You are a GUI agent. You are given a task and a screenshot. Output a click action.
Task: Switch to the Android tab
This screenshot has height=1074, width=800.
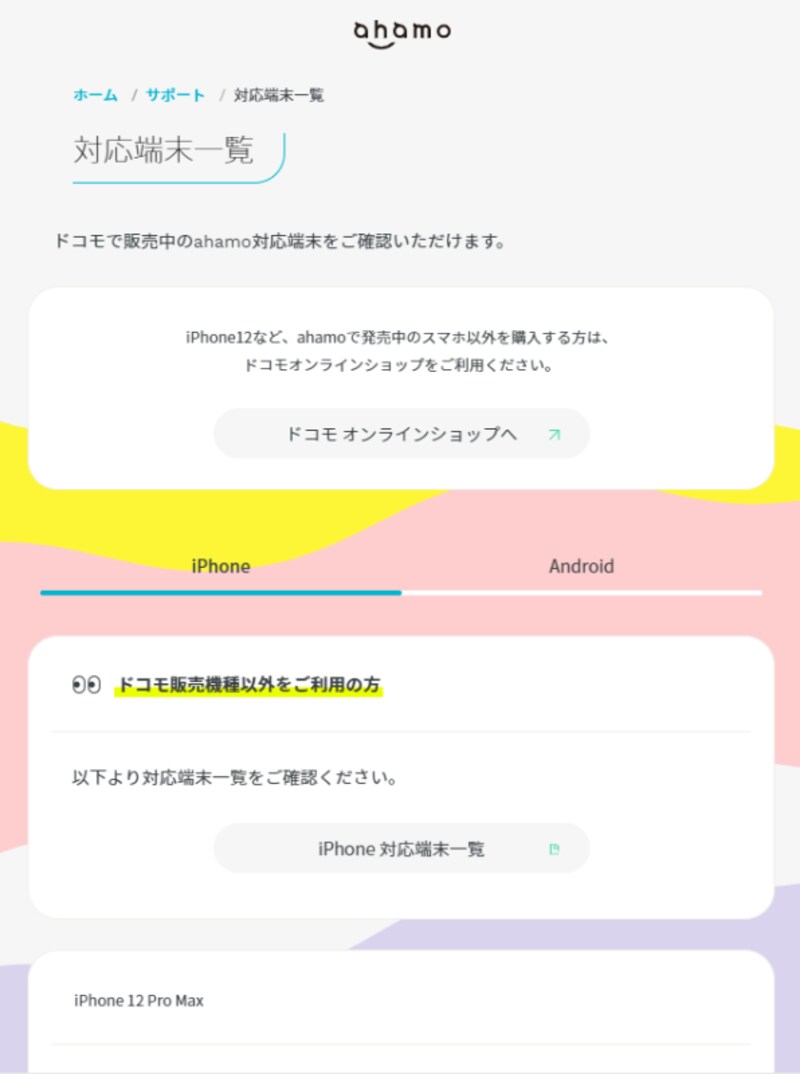pyautogui.click(x=581, y=567)
